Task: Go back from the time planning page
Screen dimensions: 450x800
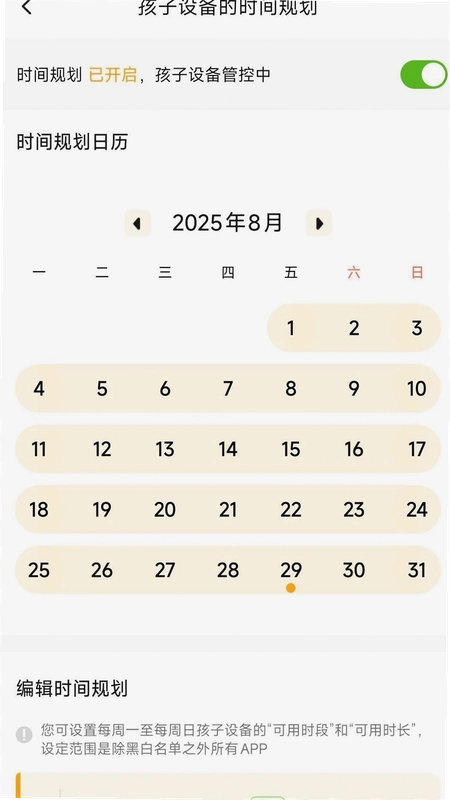Action: coord(27,7)
